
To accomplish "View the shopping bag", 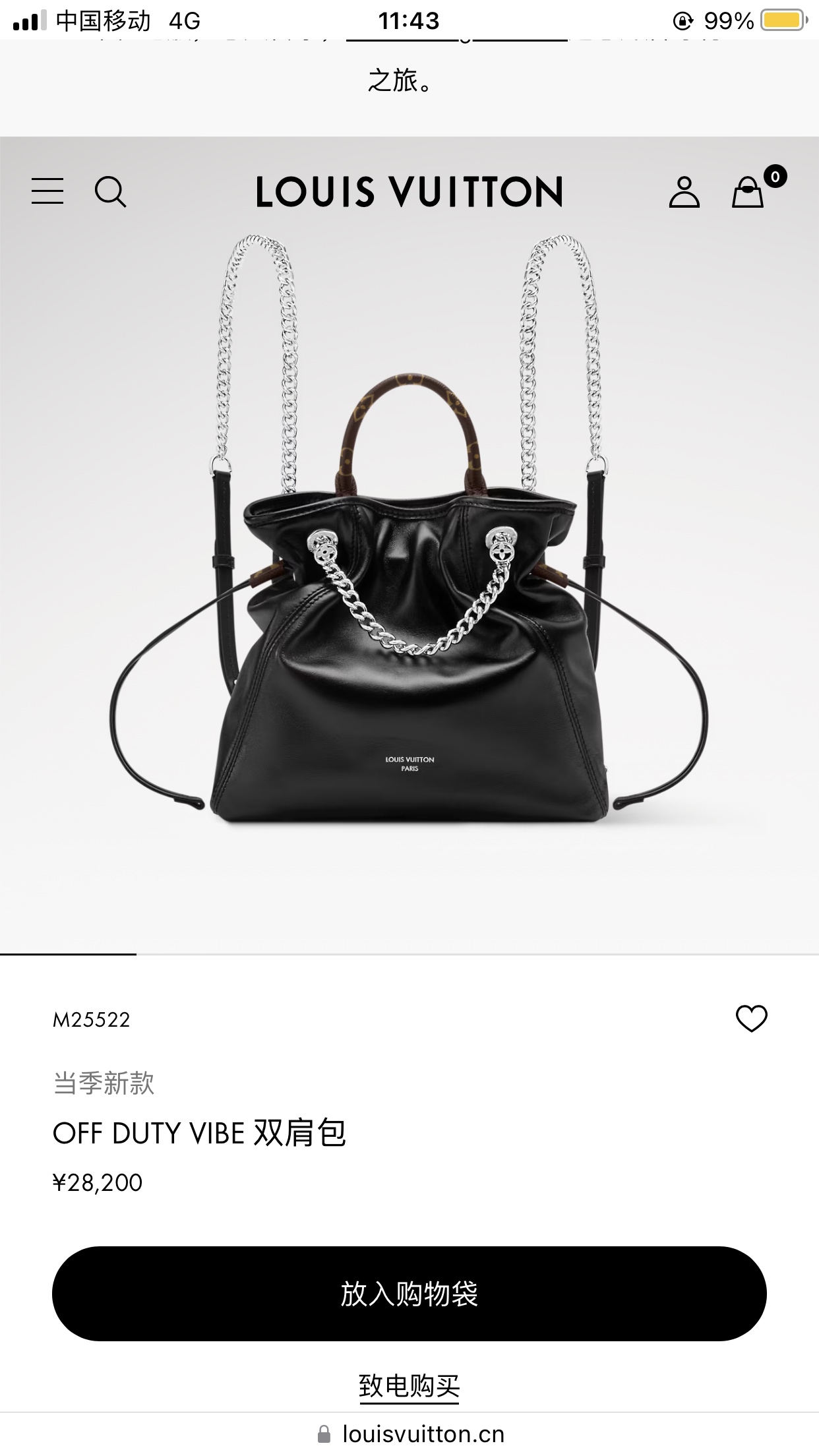I will [x=748, y=192].
